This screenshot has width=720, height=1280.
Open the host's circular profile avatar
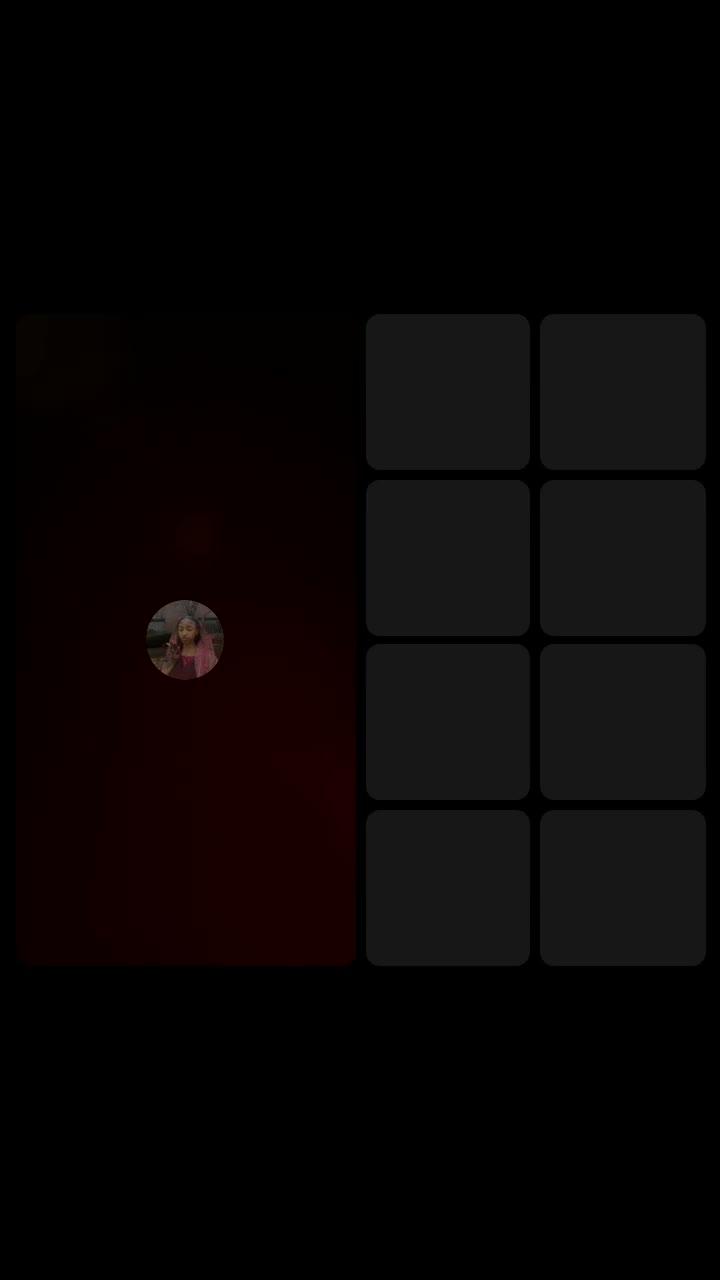point(185,640)
